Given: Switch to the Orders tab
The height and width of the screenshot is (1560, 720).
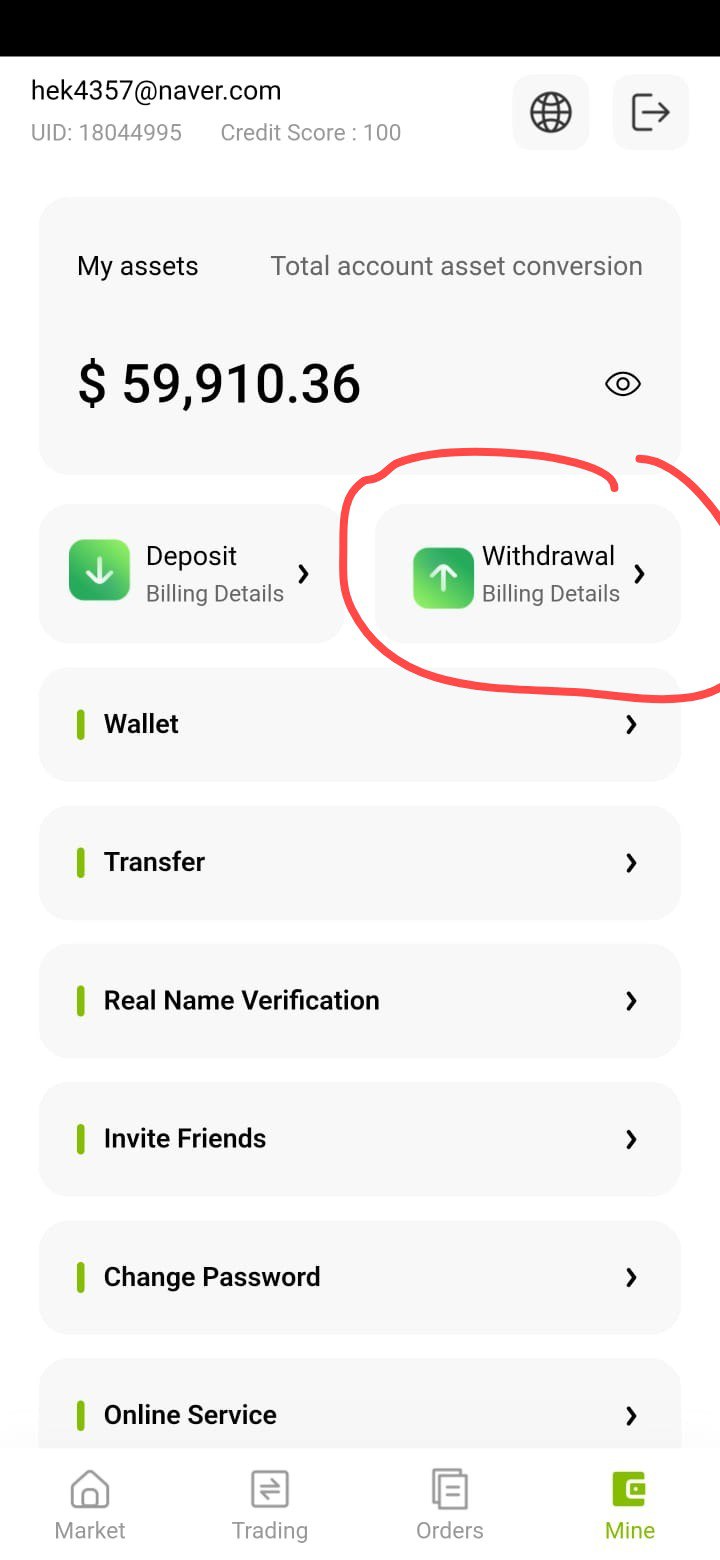Looking at the screenshot, I should (450, 1505).
